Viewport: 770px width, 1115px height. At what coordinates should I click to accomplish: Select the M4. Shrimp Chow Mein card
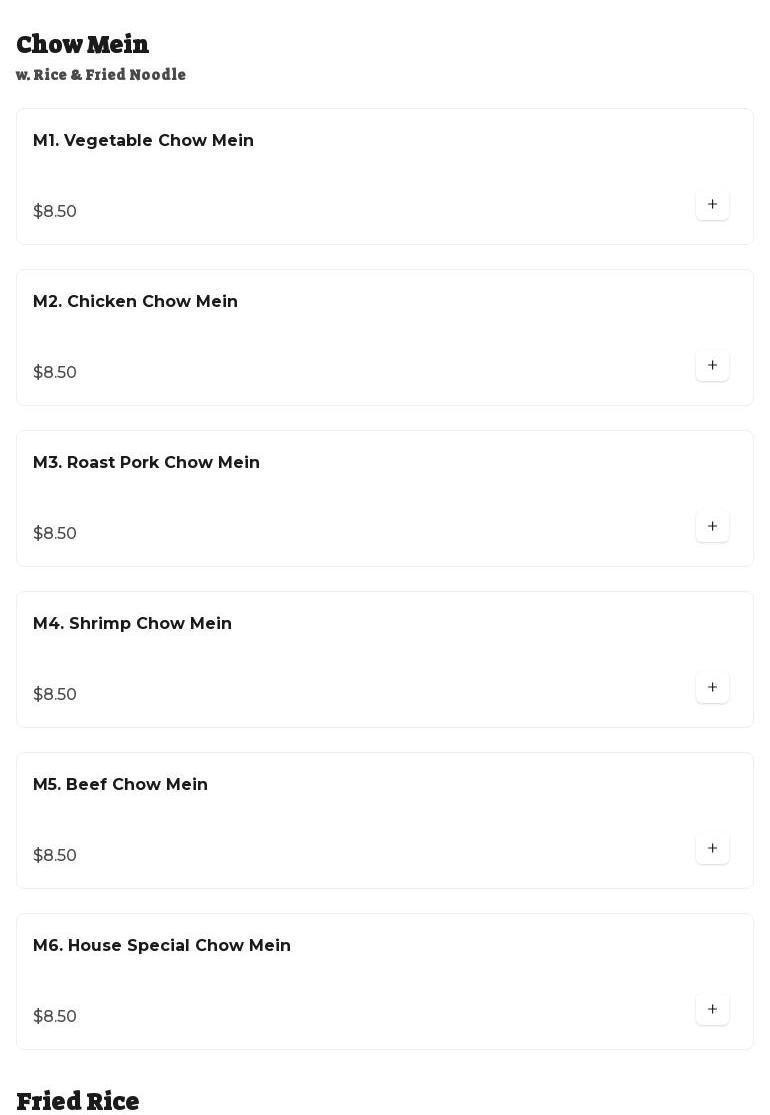tap(132, 624)
